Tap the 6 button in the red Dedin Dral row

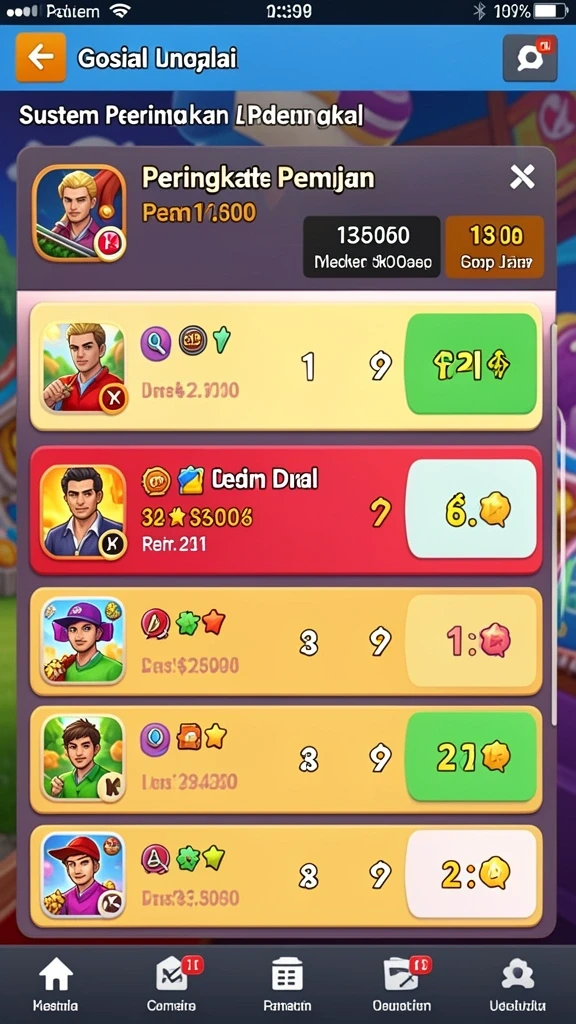[471, 509]
